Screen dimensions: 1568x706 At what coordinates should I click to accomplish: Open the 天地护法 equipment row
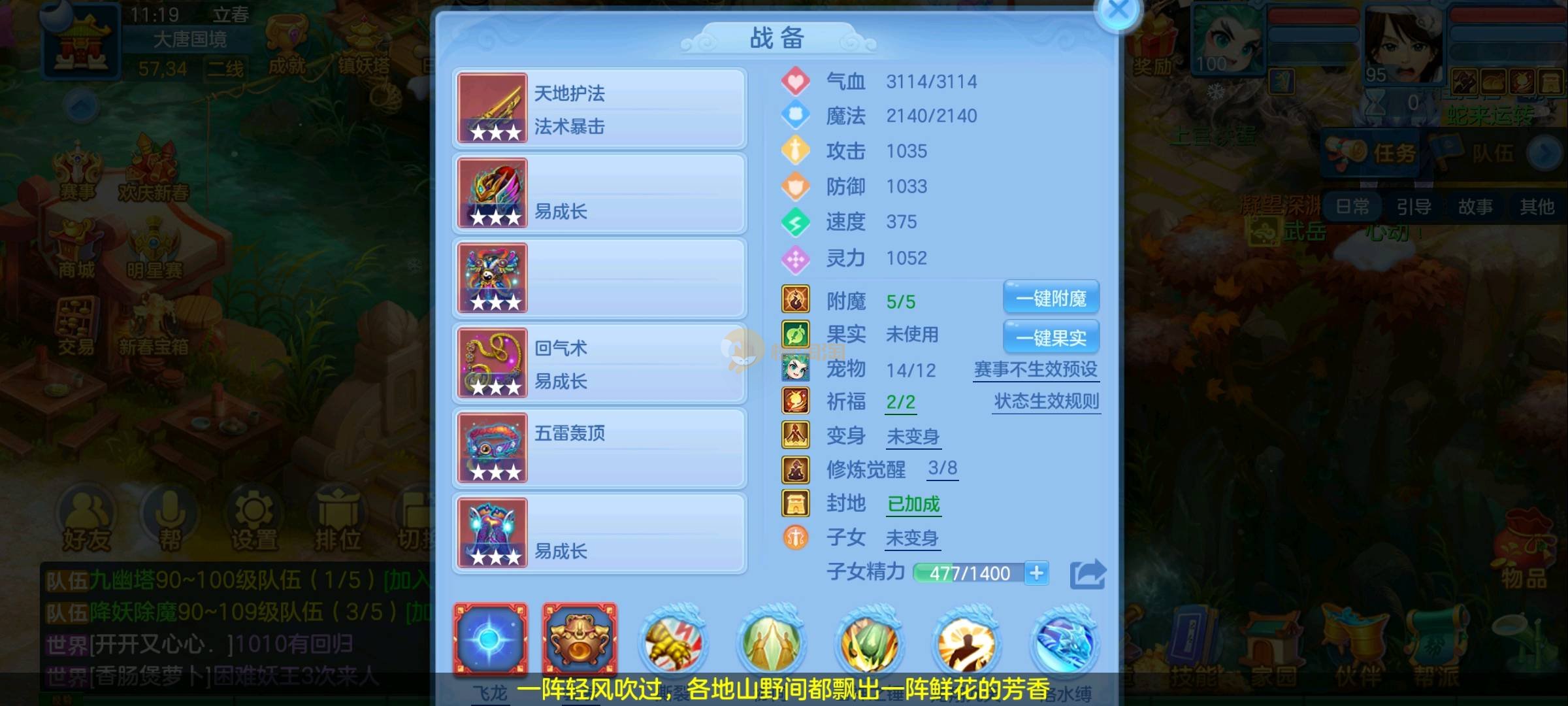click(x=600, y=109)
